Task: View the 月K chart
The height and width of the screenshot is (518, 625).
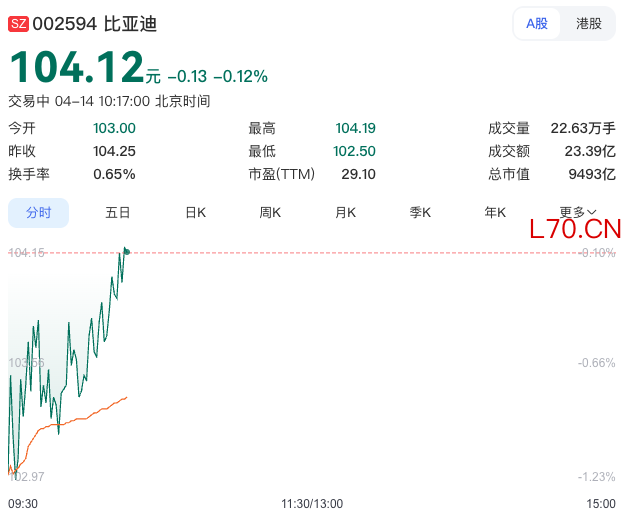Action: tap(345, 212)
